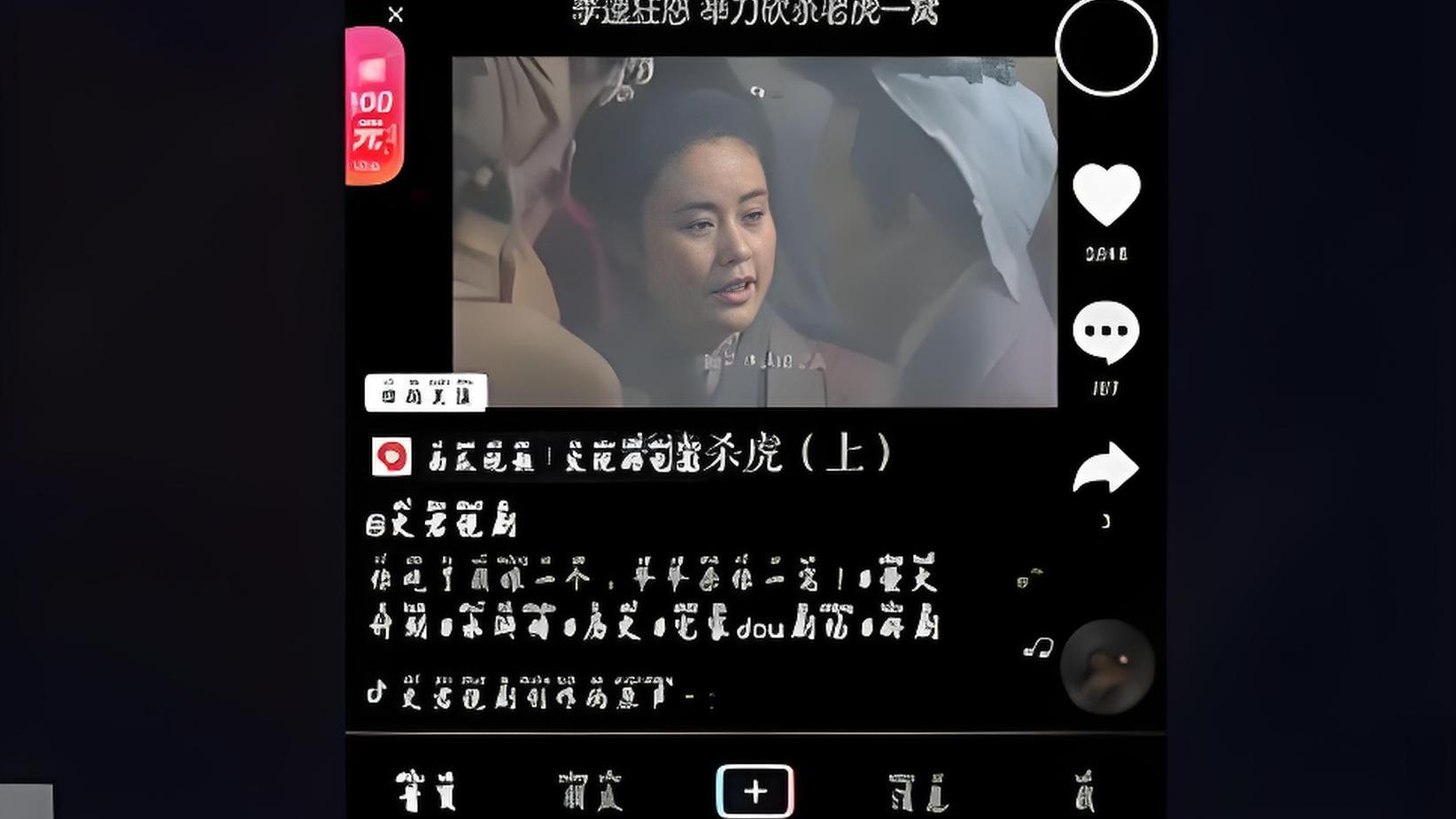Open the red envelope reward banner

coord(374,106)
